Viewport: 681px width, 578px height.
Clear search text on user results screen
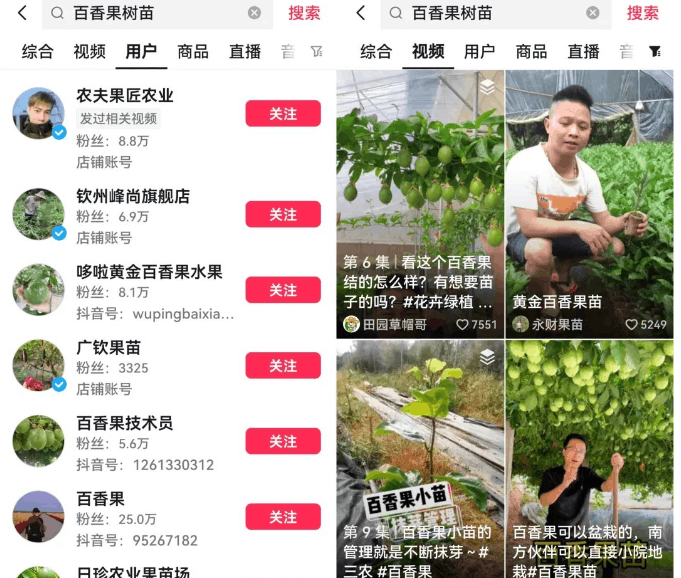(x=254, y=13)
